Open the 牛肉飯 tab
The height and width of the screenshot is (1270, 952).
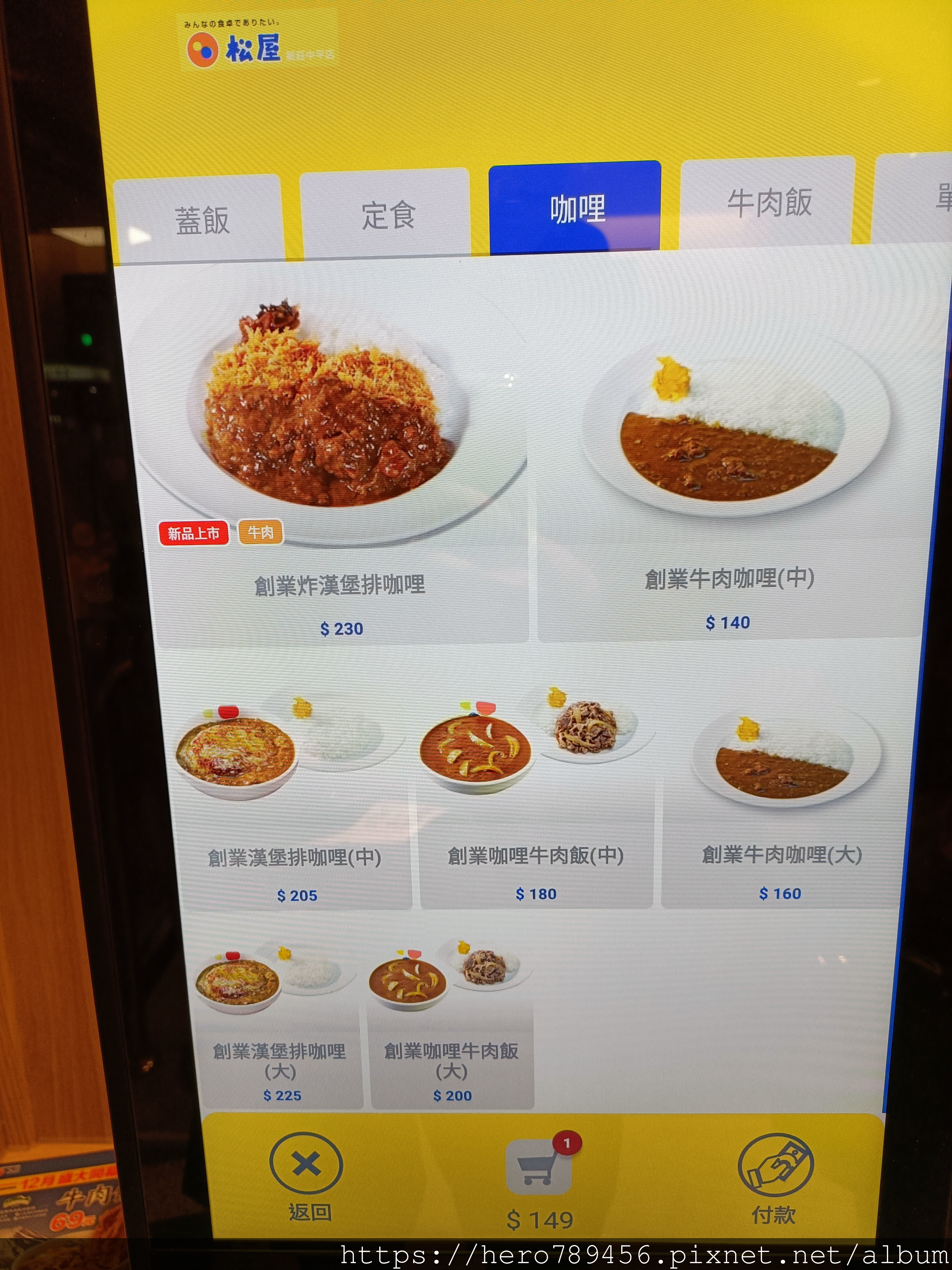(768, 203)
